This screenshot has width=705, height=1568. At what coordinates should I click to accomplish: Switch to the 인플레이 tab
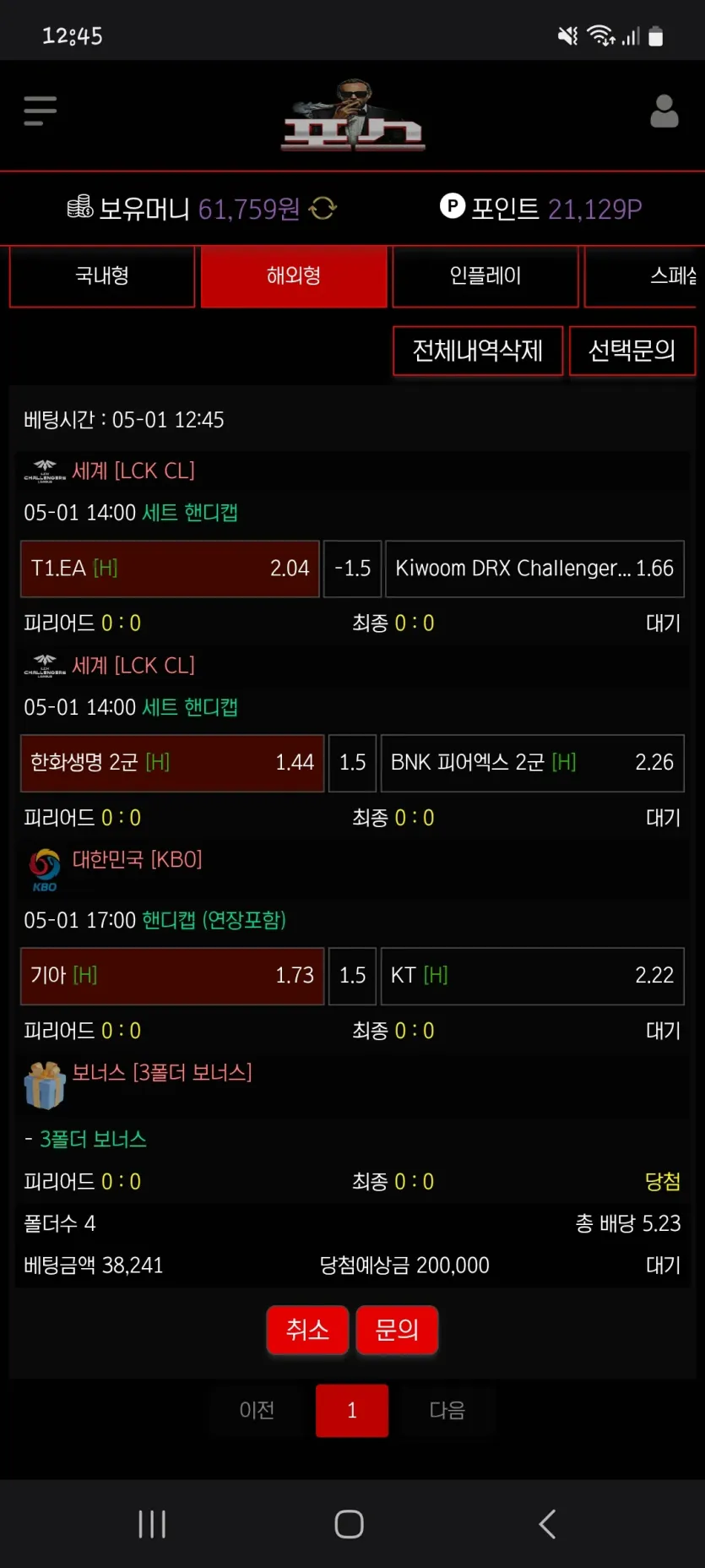point(485,276)
